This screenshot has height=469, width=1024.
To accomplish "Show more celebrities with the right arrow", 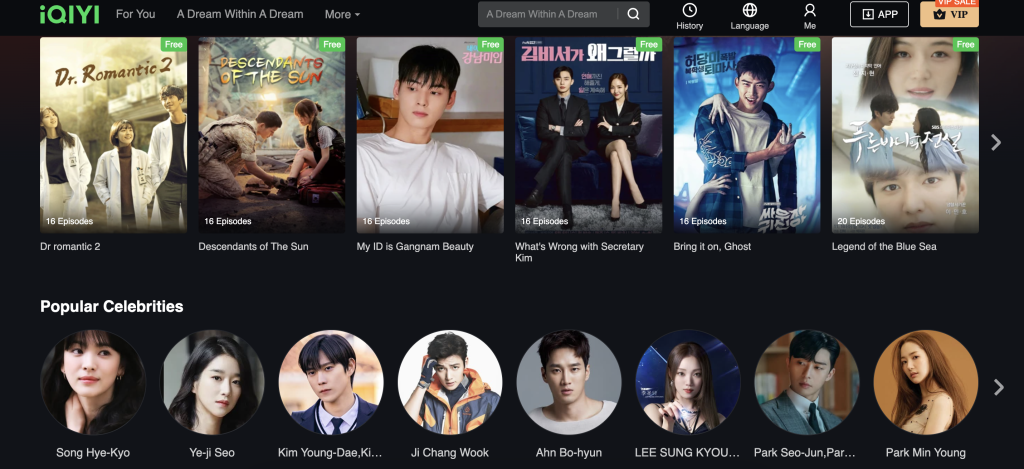I will 997,387.
